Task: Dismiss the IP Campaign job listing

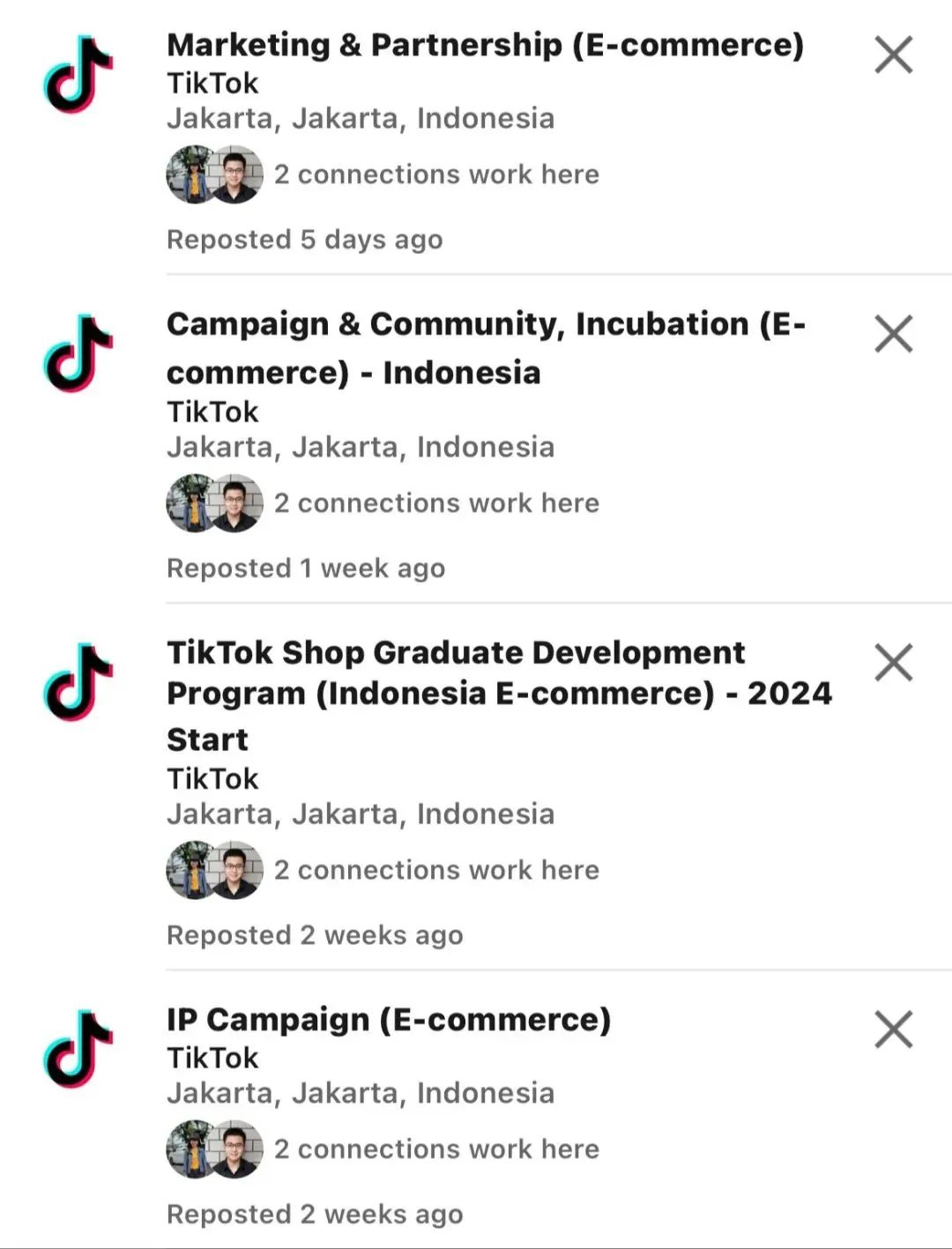Action: tap(893, 1030)
